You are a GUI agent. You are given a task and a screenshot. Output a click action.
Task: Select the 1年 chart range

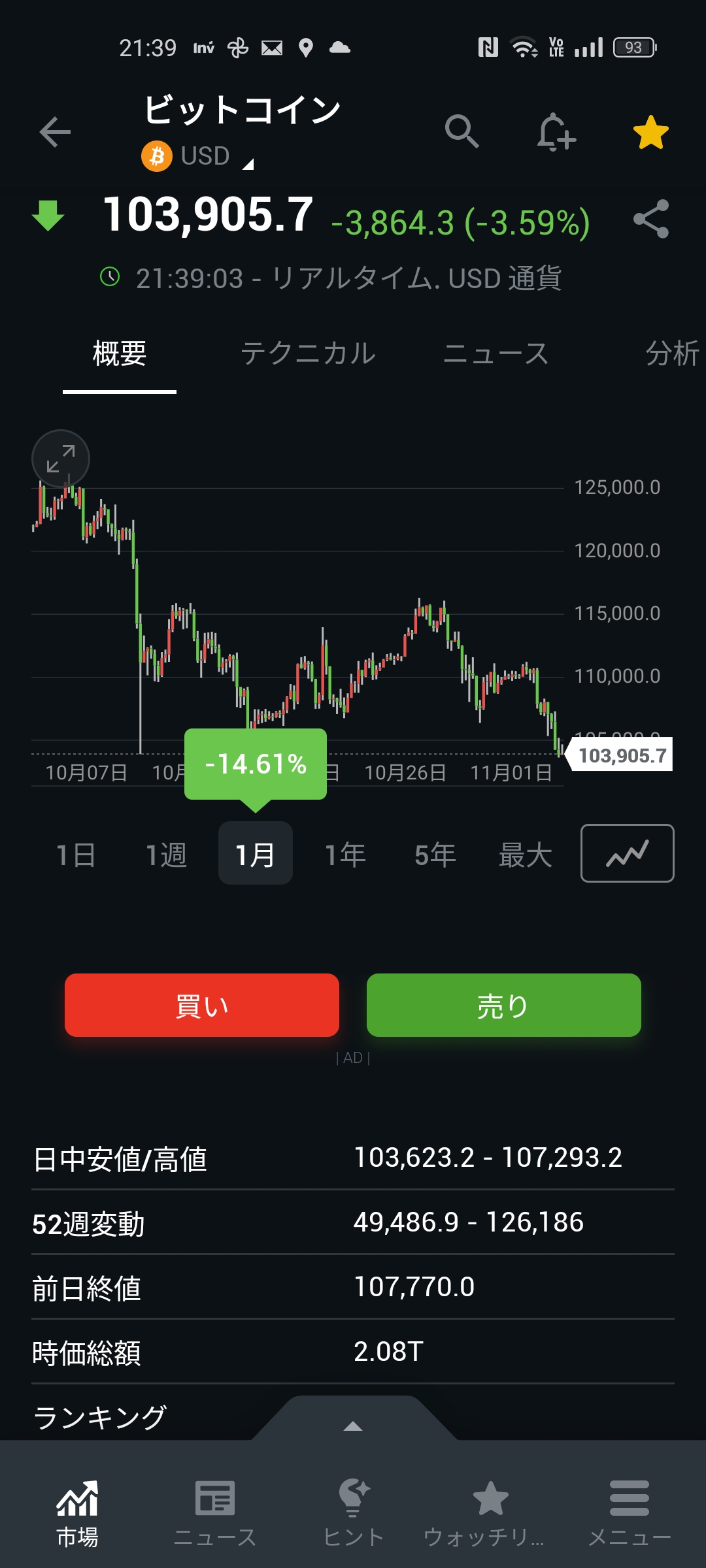click(345, 855)
